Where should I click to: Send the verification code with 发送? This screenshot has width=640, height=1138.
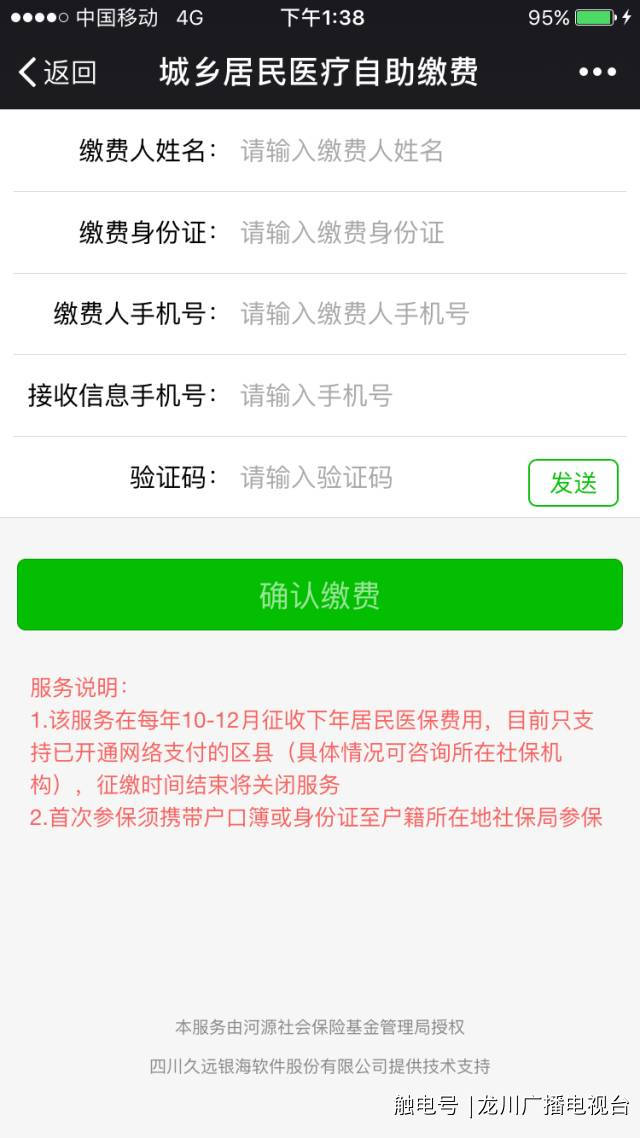pos(573,483)
